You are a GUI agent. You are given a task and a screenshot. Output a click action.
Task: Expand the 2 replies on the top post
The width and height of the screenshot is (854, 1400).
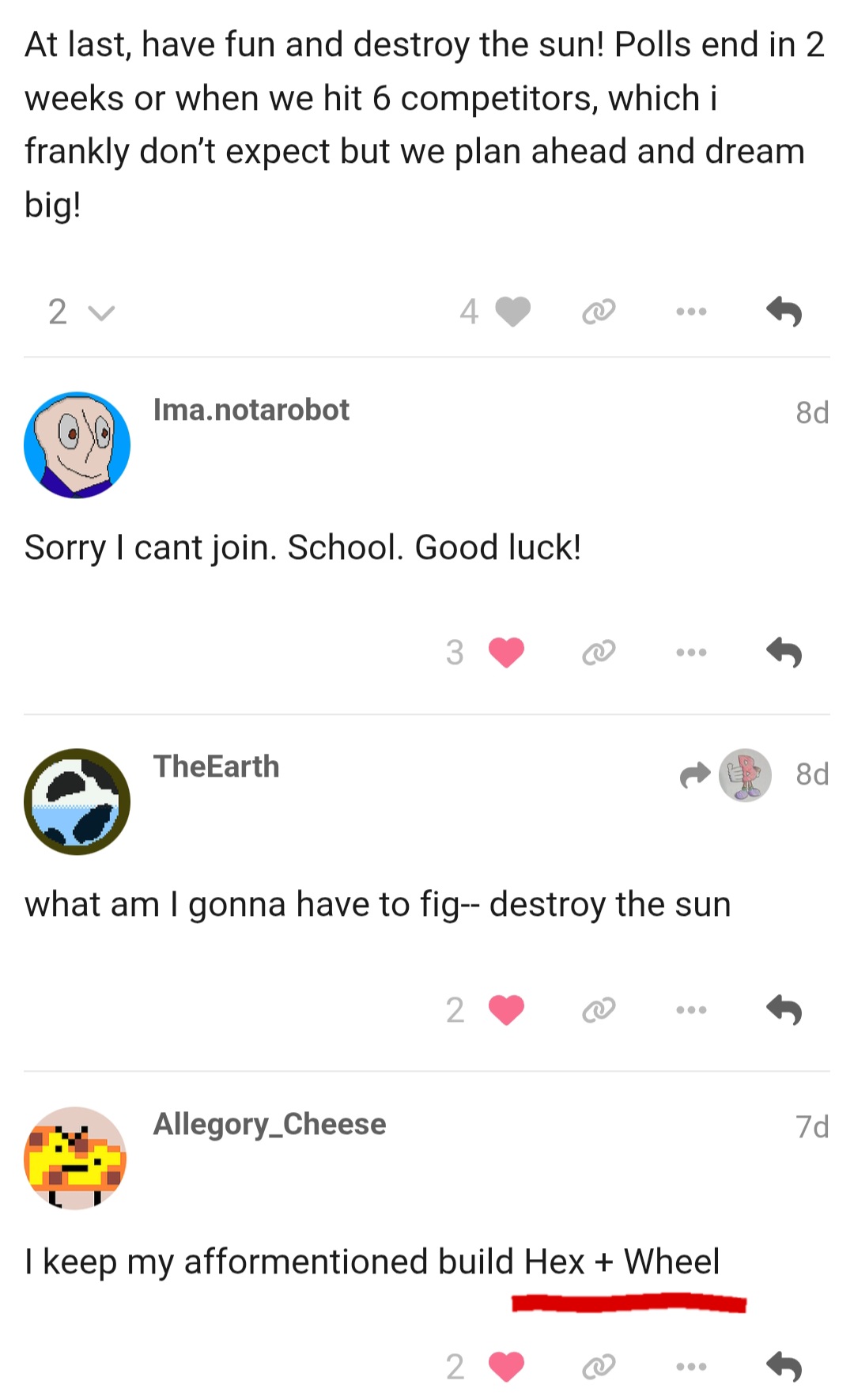pyautogui.click(x=81, y=312)
